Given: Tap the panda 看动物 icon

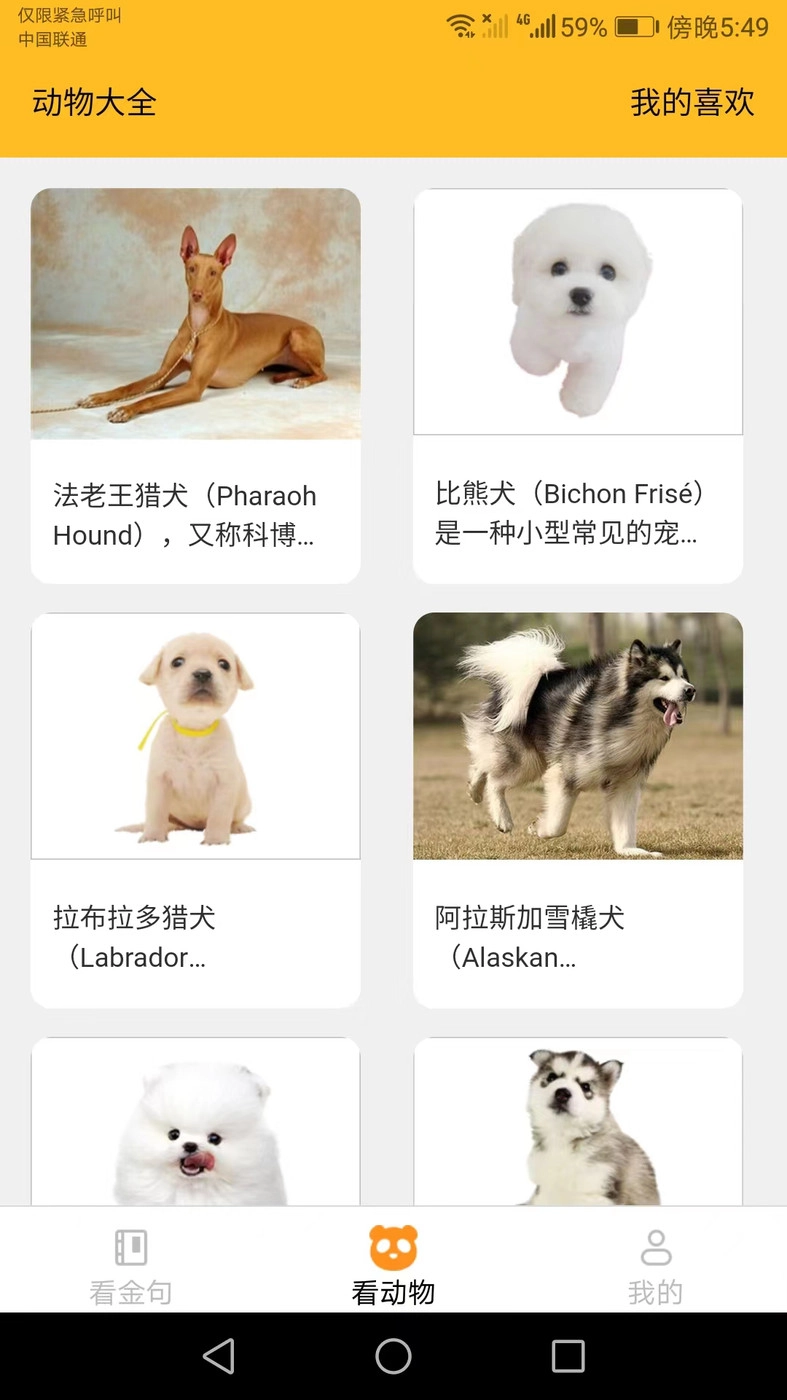Looking at the screenshot, I should point(393,1247).
